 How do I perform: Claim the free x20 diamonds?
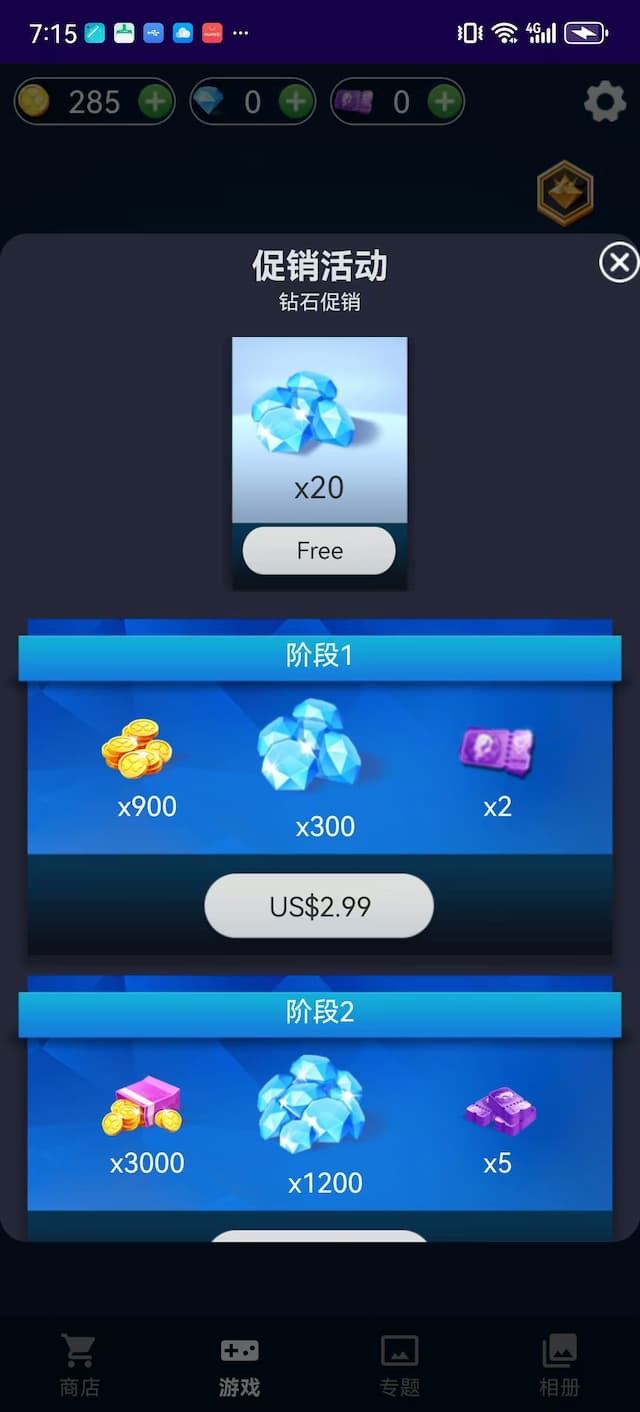click(x=319, y=551)
